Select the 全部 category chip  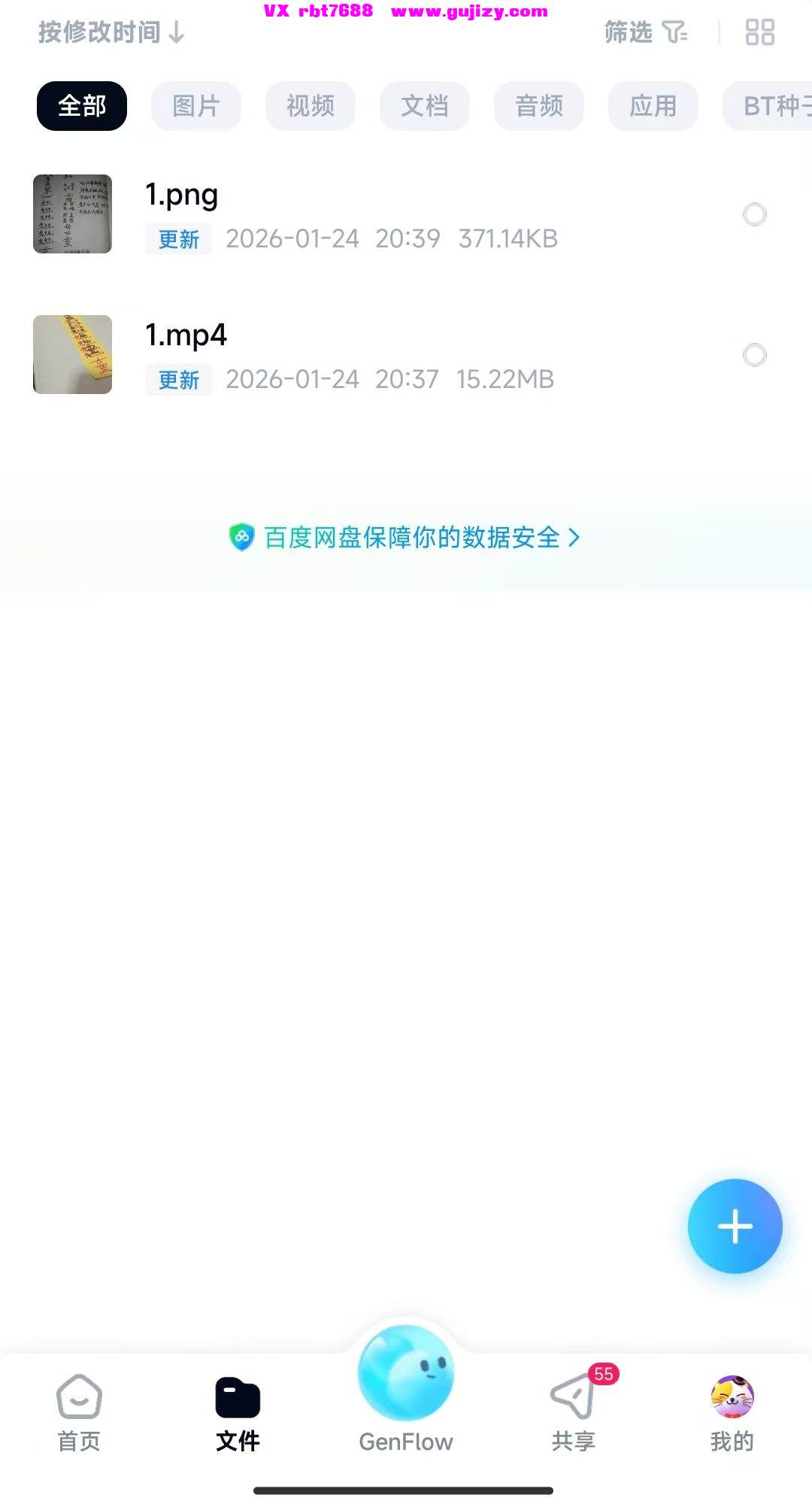[x=82, y=106]
